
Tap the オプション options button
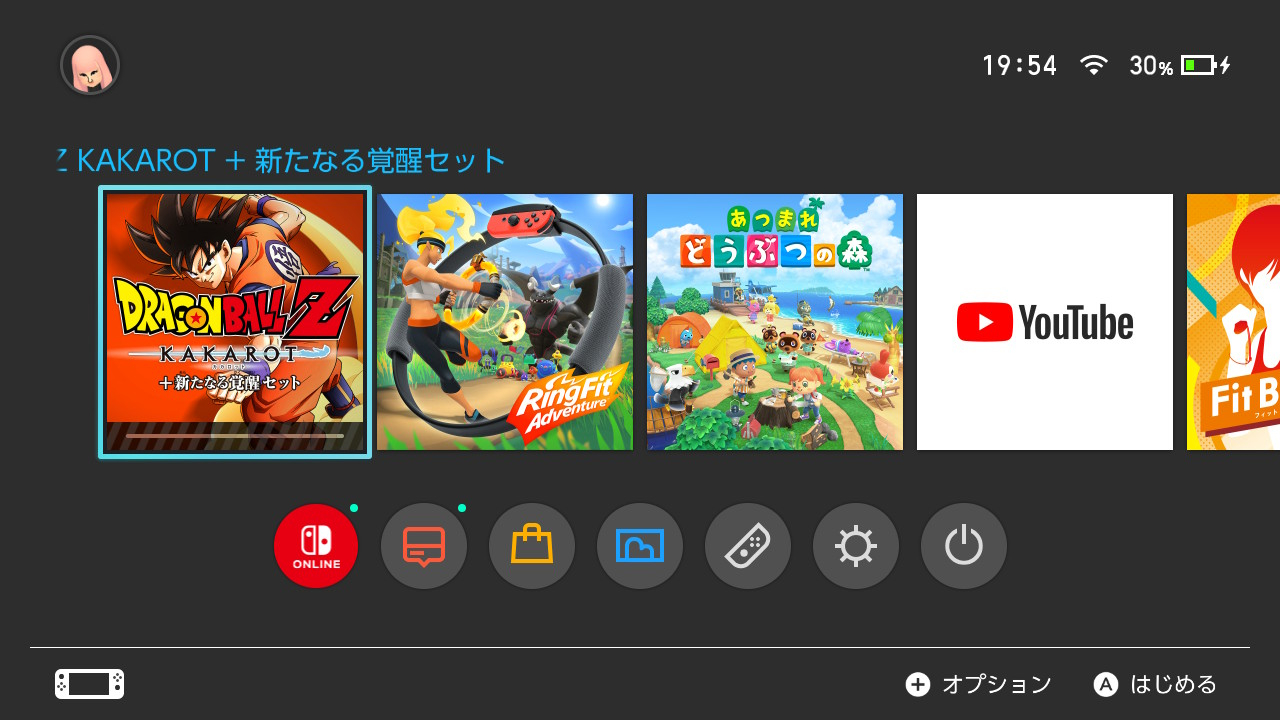click(x=980, y=684)
